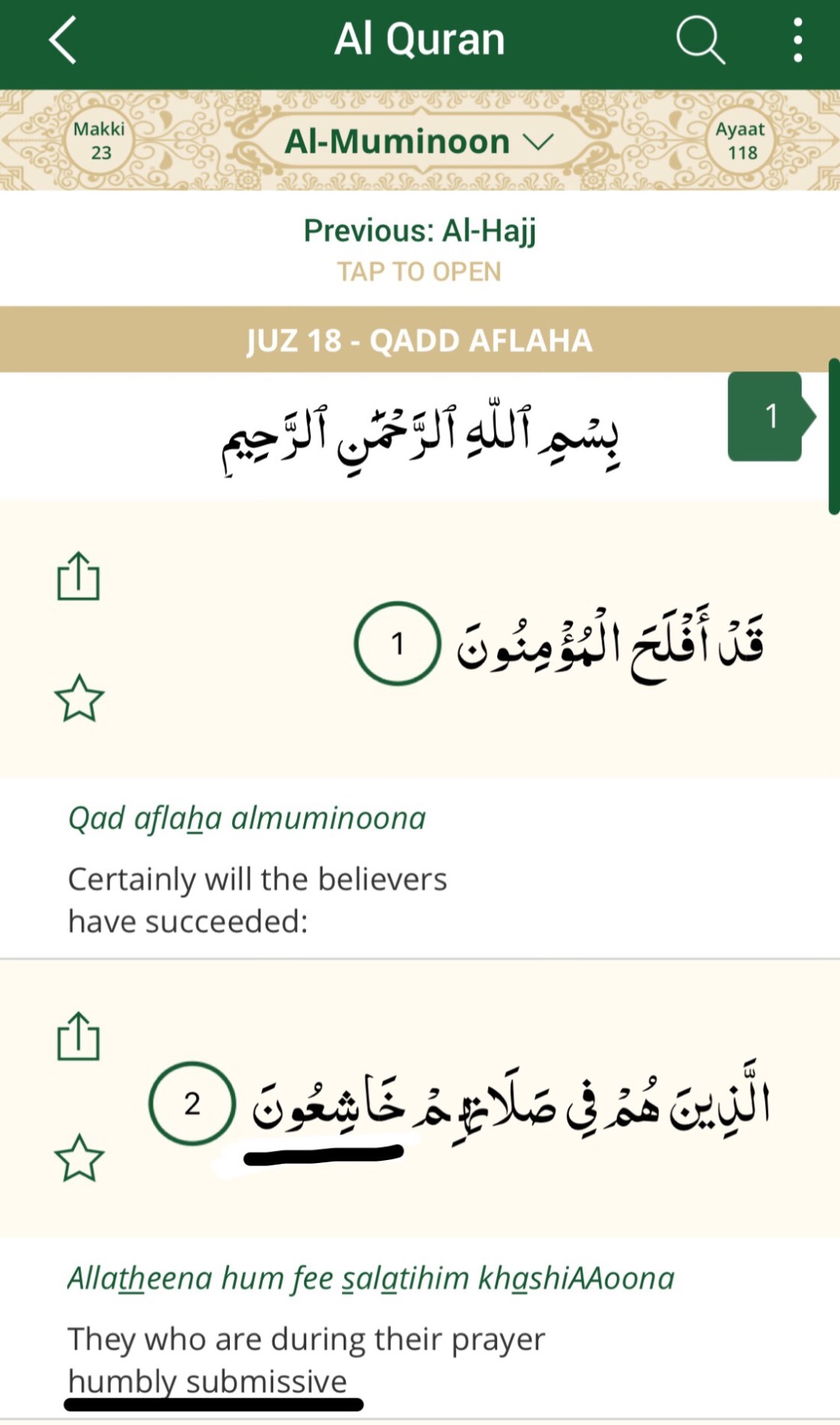Go back using the top-left arrow
This screenshot has height=1425, width=840.
(x=63, y=40)
